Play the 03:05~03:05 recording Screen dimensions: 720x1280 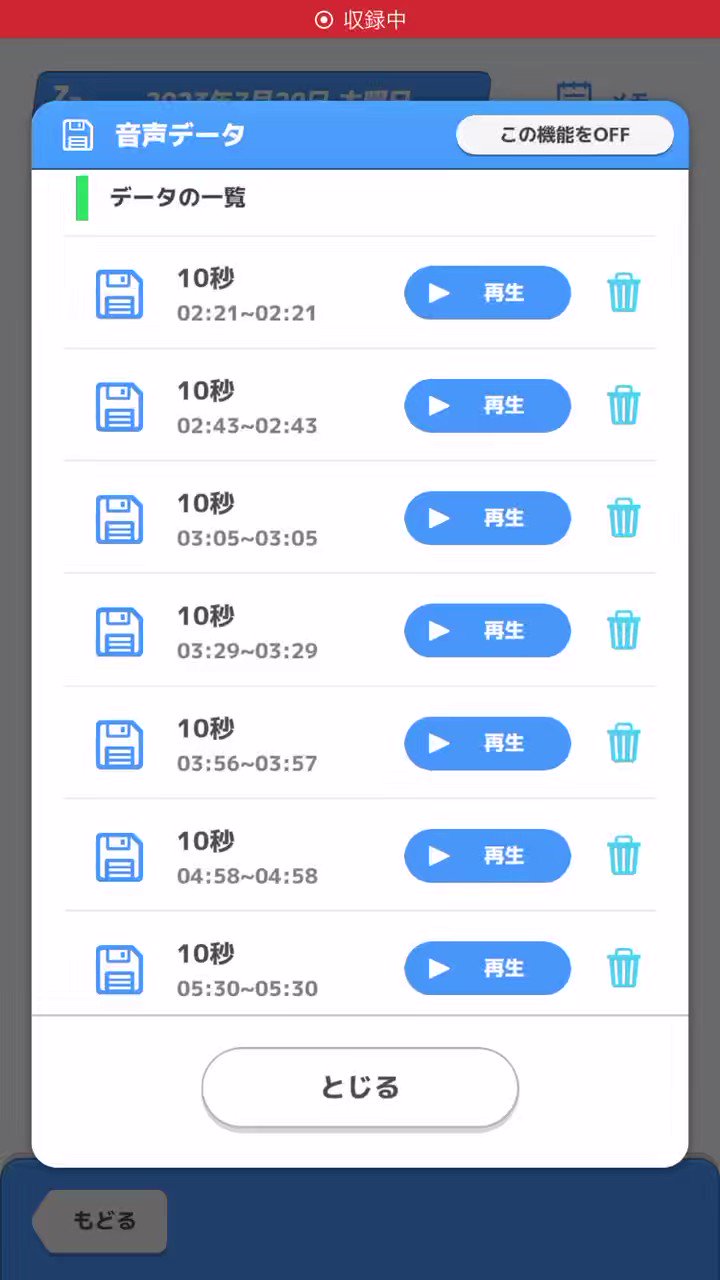click(487, 518)
